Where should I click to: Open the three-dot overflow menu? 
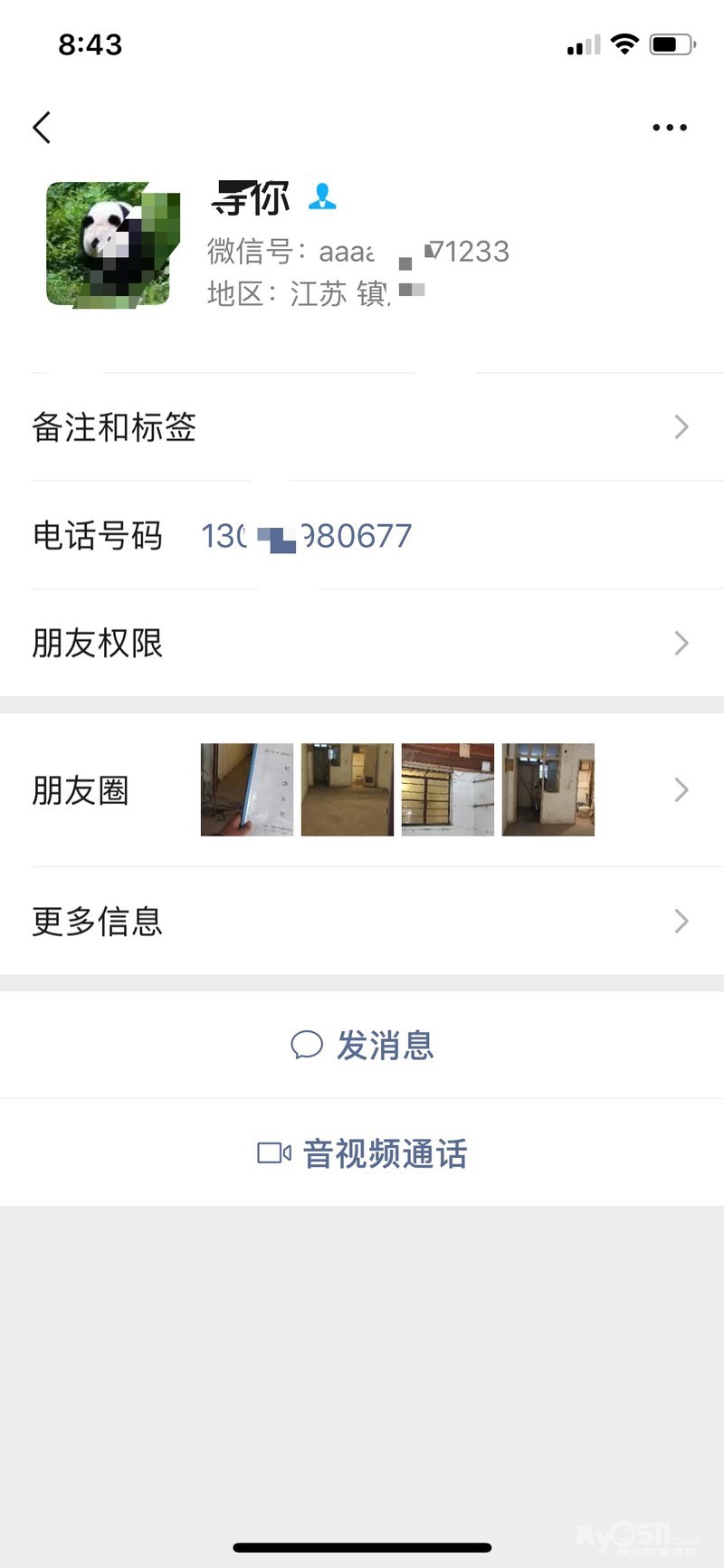coord(669,128)
